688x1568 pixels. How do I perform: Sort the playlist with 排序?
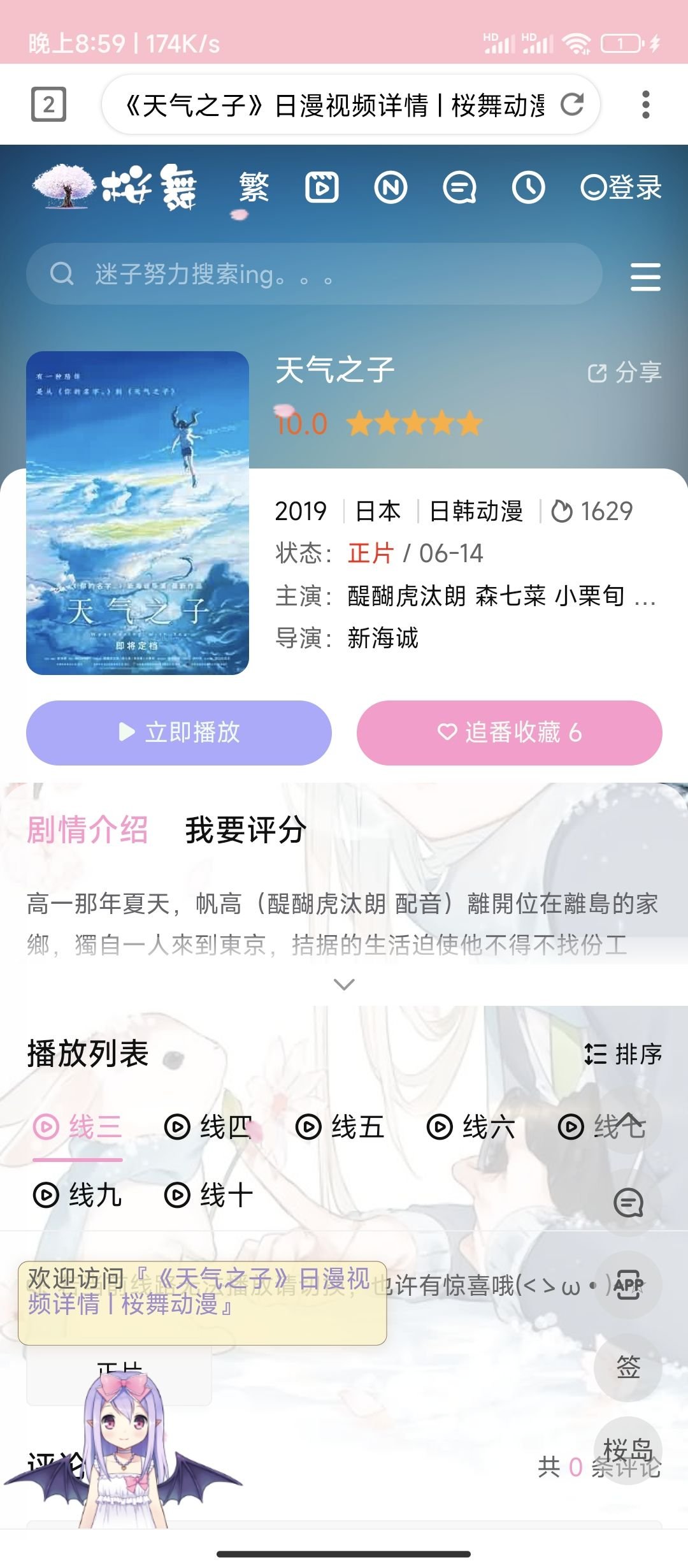(623, 1054)
